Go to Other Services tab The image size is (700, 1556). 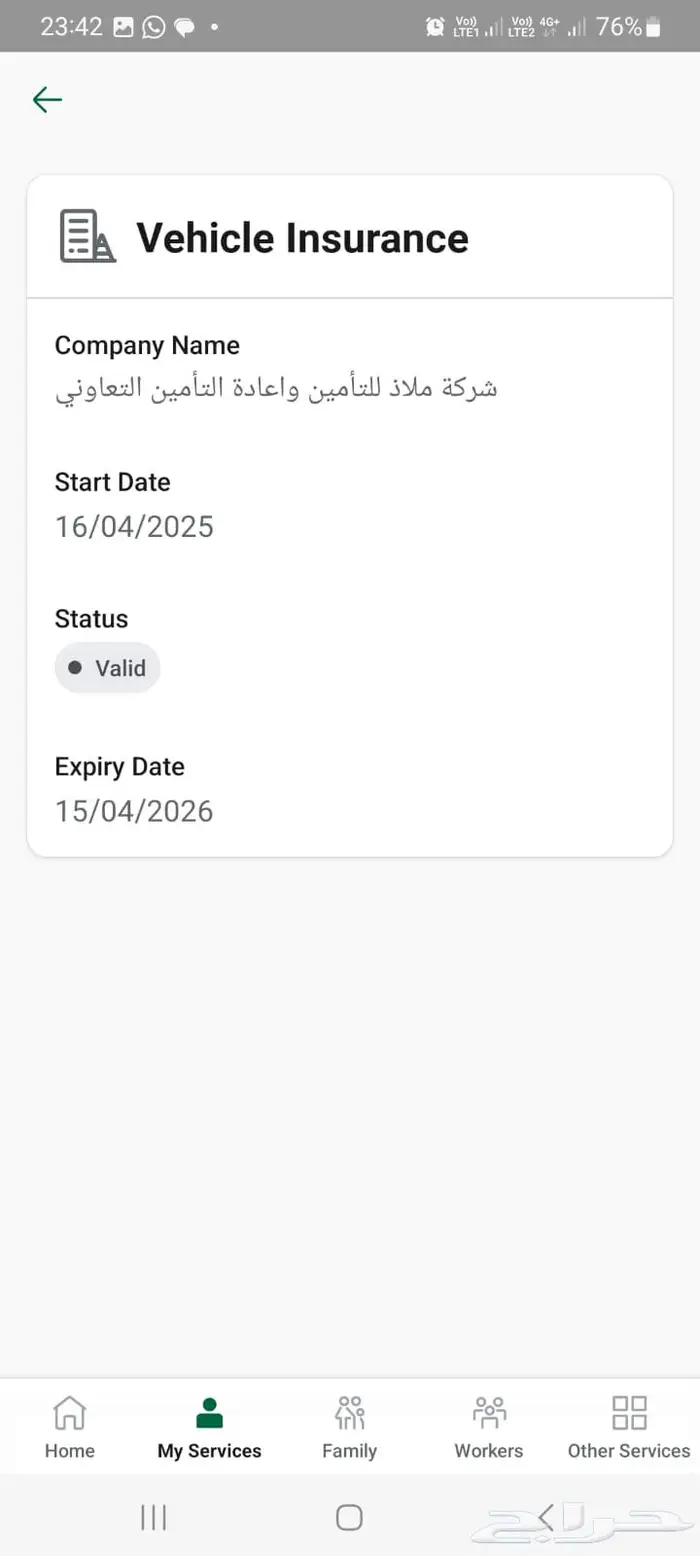click(629, 1427)
